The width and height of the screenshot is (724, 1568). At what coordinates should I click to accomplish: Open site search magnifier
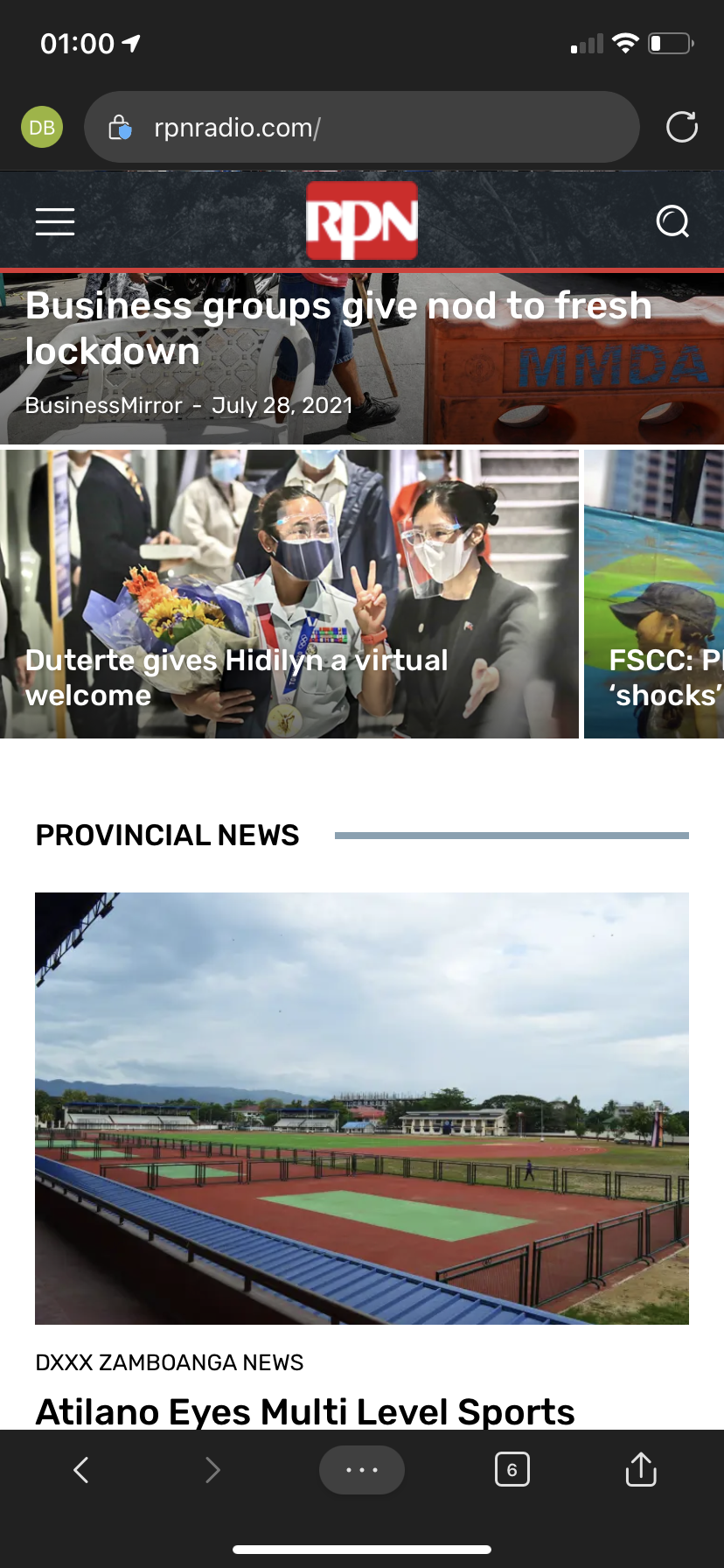[x=672, y=221]
